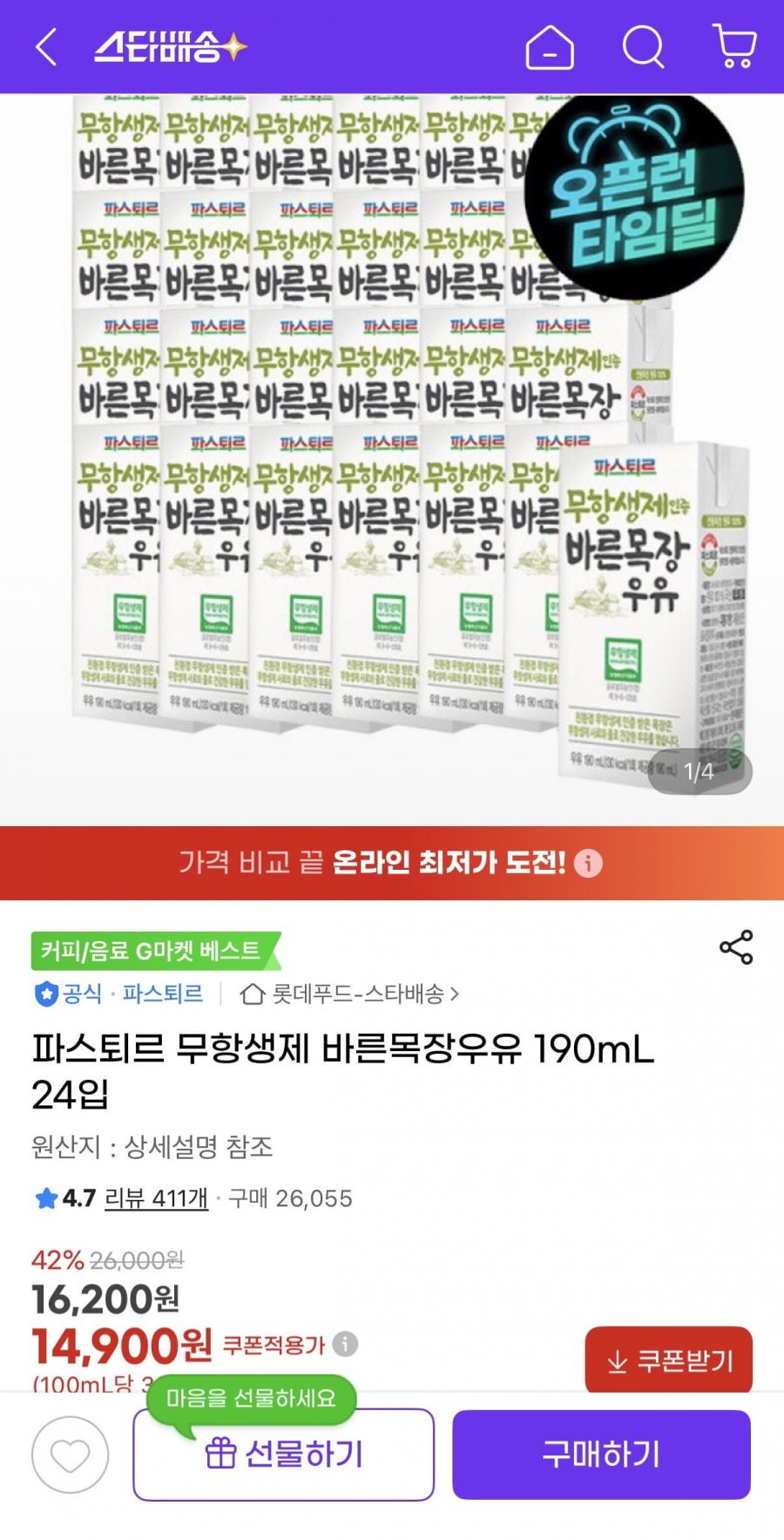Visit the 롯데푸드-스타배송 store
The height and width of the screenshot is (1540, 784).
click(350, 994)
